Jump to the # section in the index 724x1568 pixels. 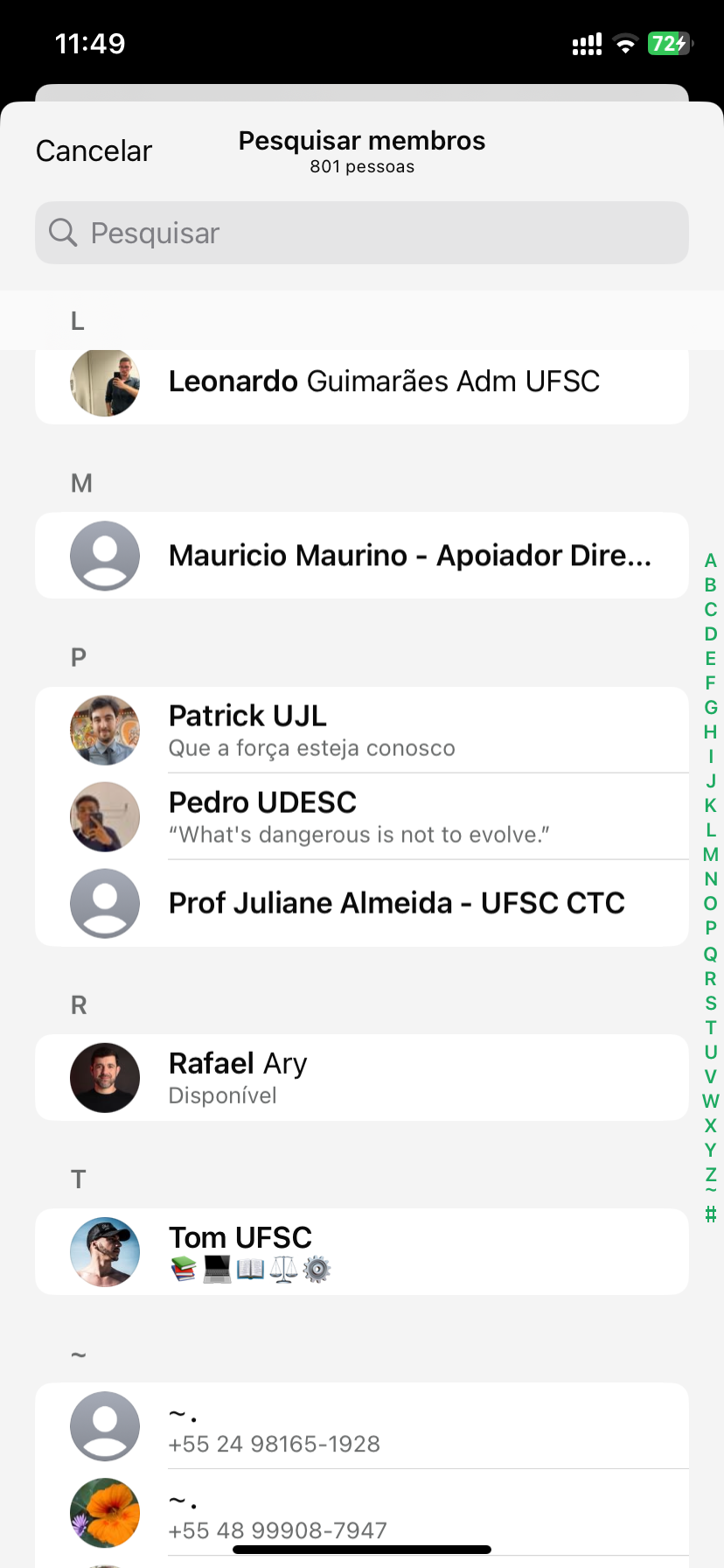(x=711, y=1214)
